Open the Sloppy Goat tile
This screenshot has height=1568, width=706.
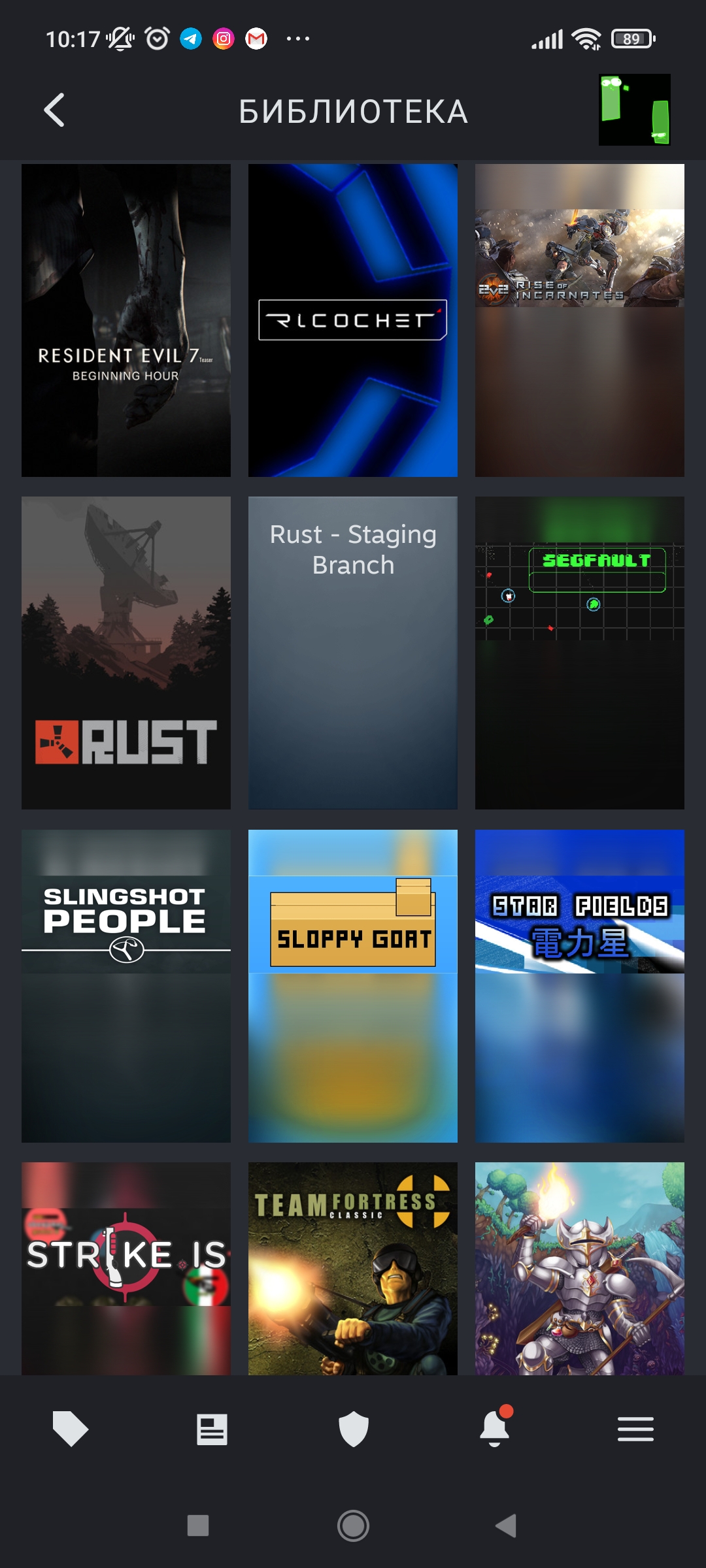point(353,986)
